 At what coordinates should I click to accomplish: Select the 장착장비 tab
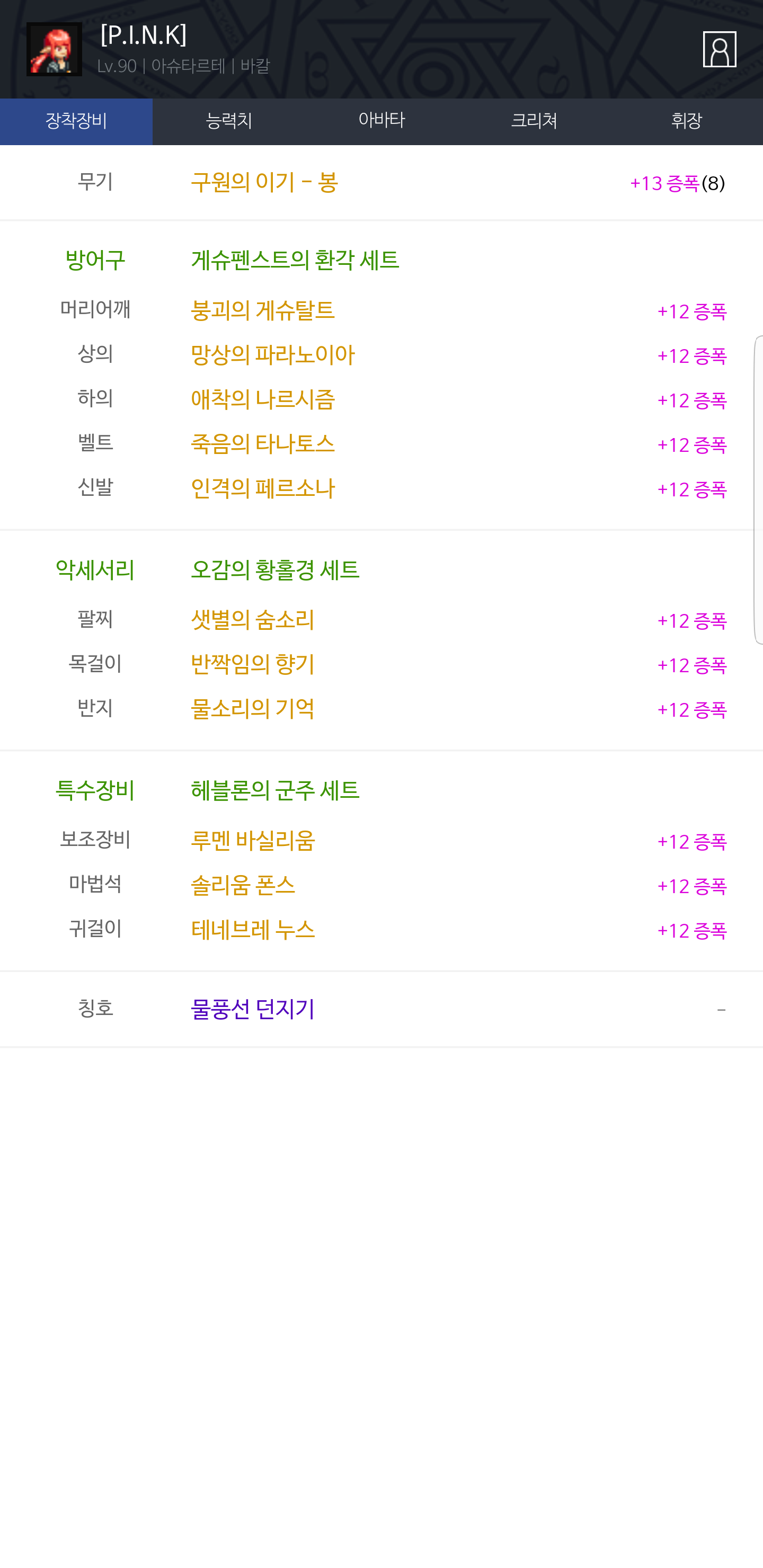tap(76, 121)
